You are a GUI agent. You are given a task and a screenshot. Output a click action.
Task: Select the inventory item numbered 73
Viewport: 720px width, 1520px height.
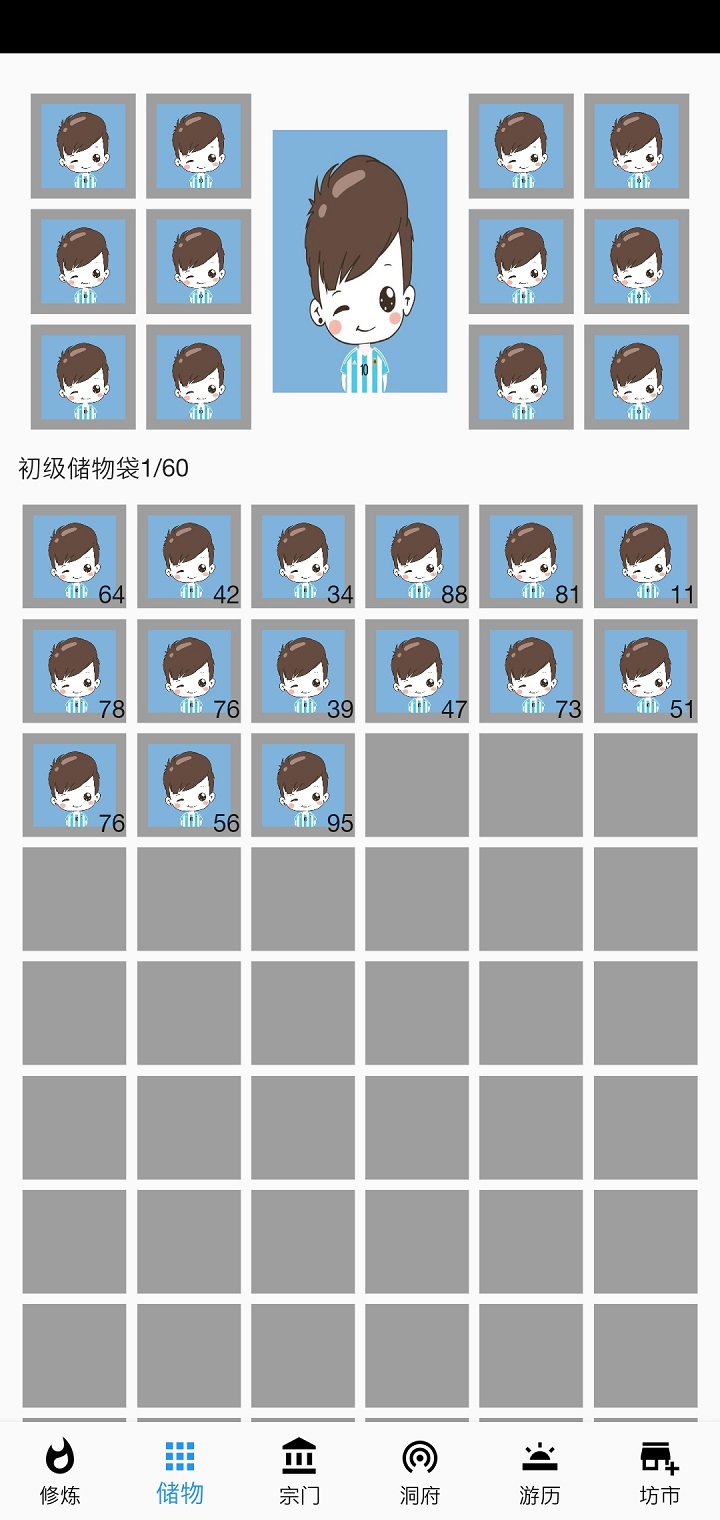(531, 671)
